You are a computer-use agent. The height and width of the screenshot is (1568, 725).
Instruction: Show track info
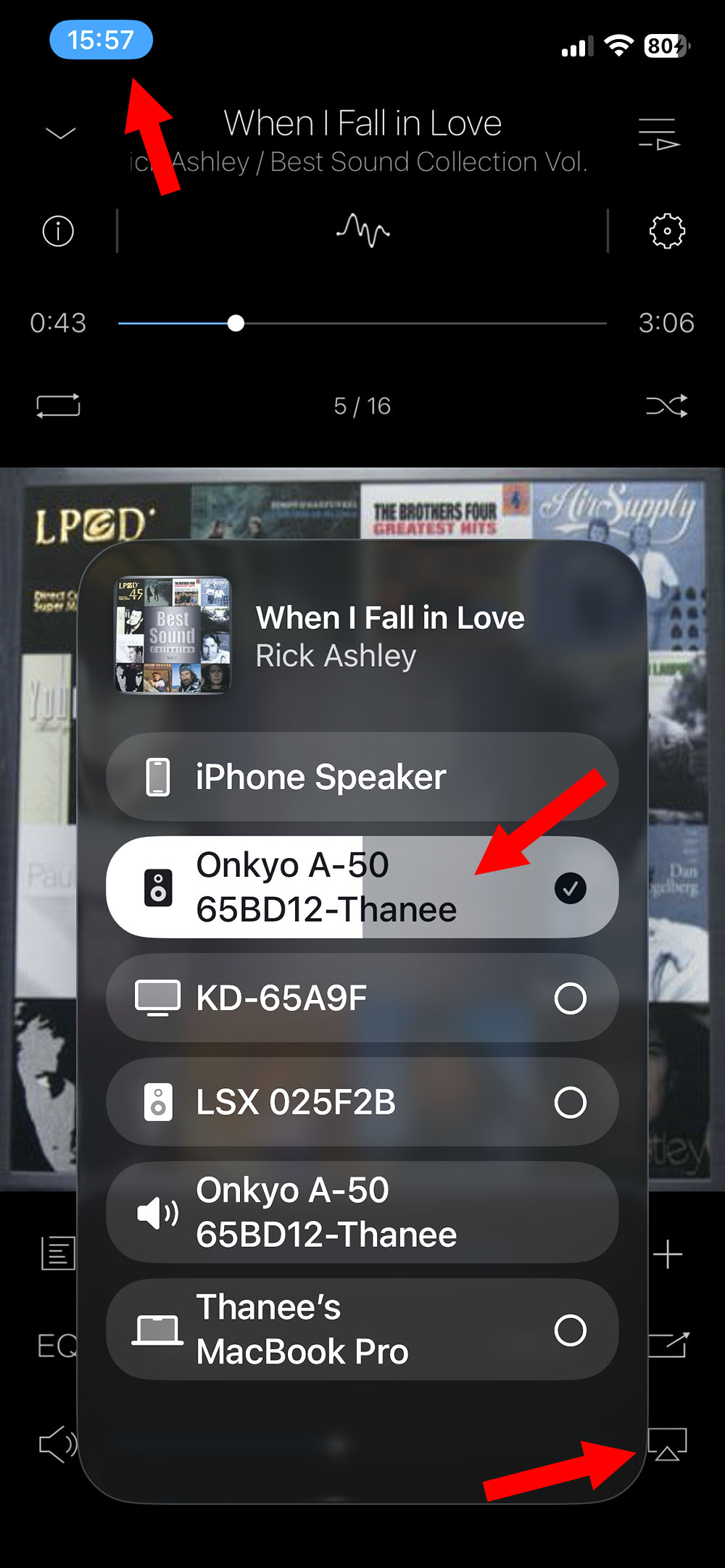point(58,231)
